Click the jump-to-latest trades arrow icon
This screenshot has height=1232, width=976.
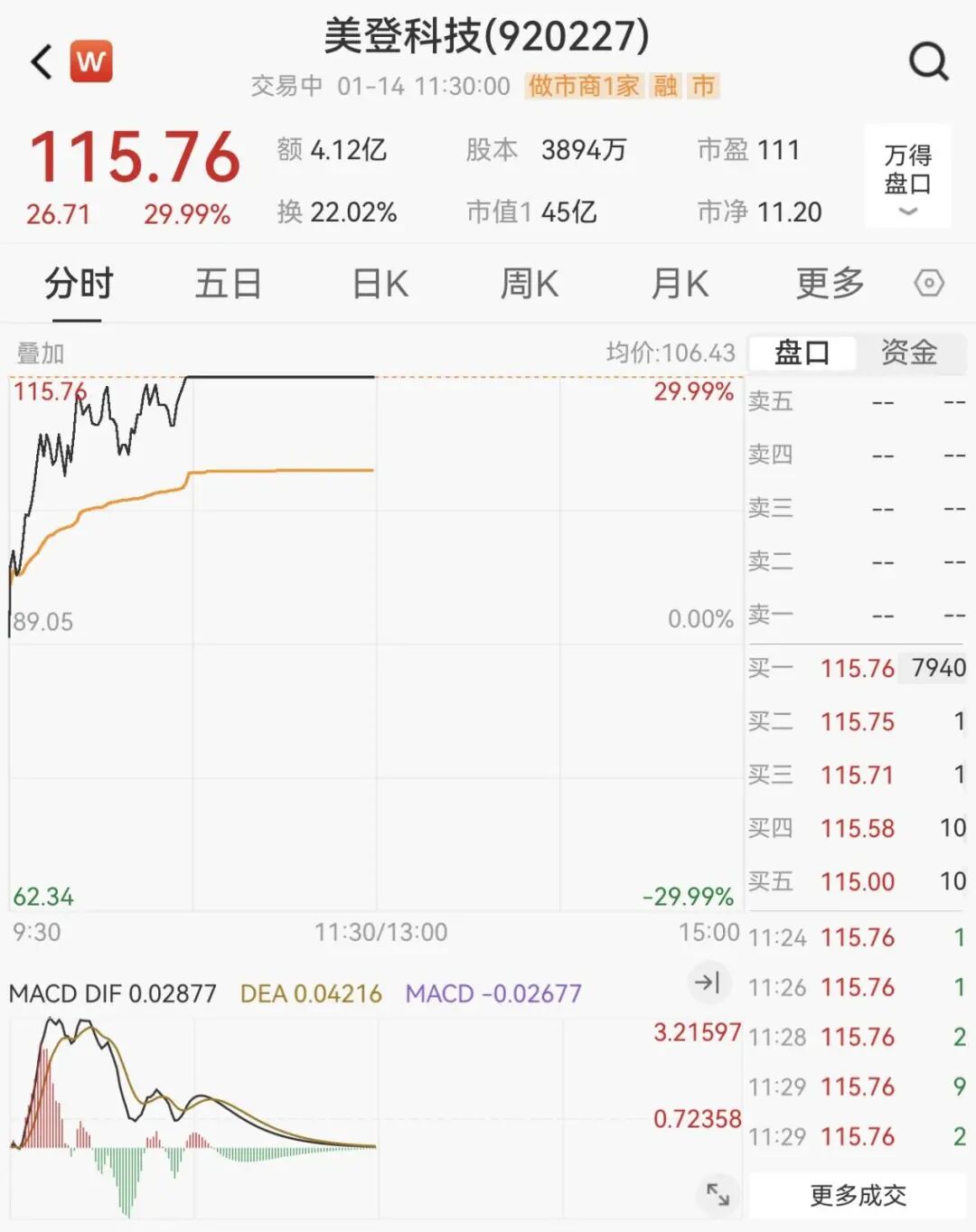click(x=709, y=983)
